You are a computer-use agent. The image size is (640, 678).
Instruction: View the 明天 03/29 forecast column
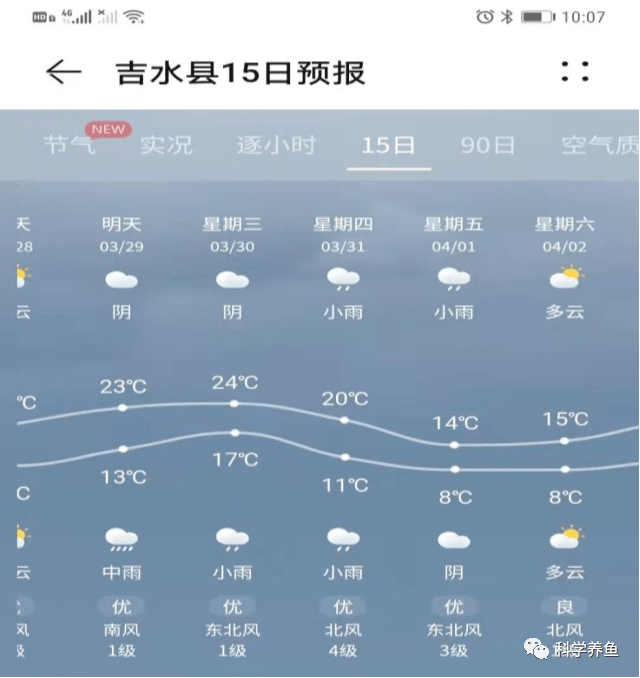(x=122, y=236)
